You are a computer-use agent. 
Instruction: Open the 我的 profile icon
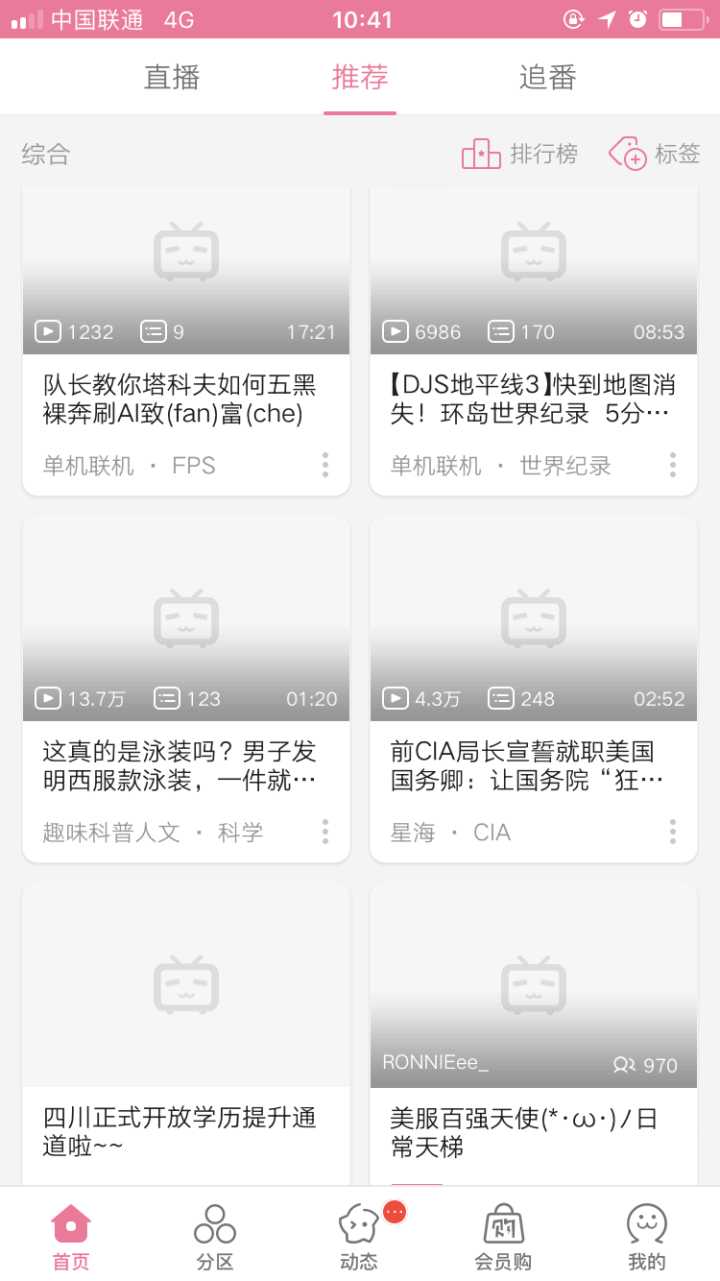[x=646, y=1230]
